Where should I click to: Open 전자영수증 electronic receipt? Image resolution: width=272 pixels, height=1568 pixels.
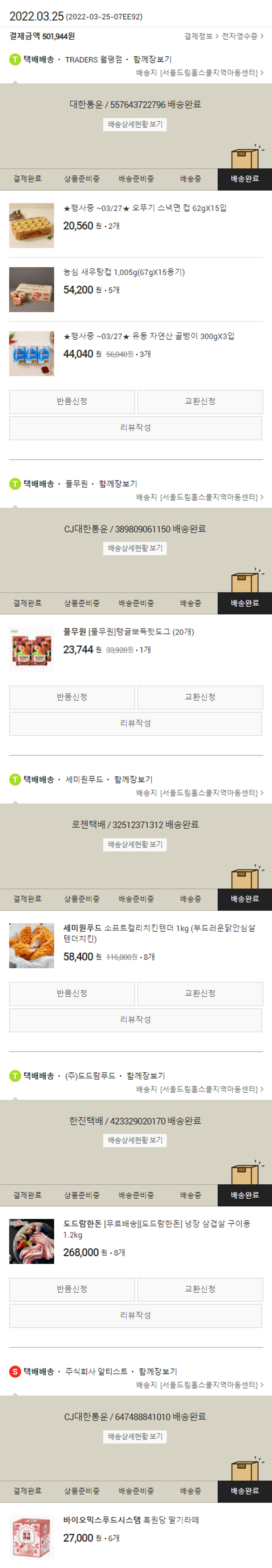click(x=242, y=37)
